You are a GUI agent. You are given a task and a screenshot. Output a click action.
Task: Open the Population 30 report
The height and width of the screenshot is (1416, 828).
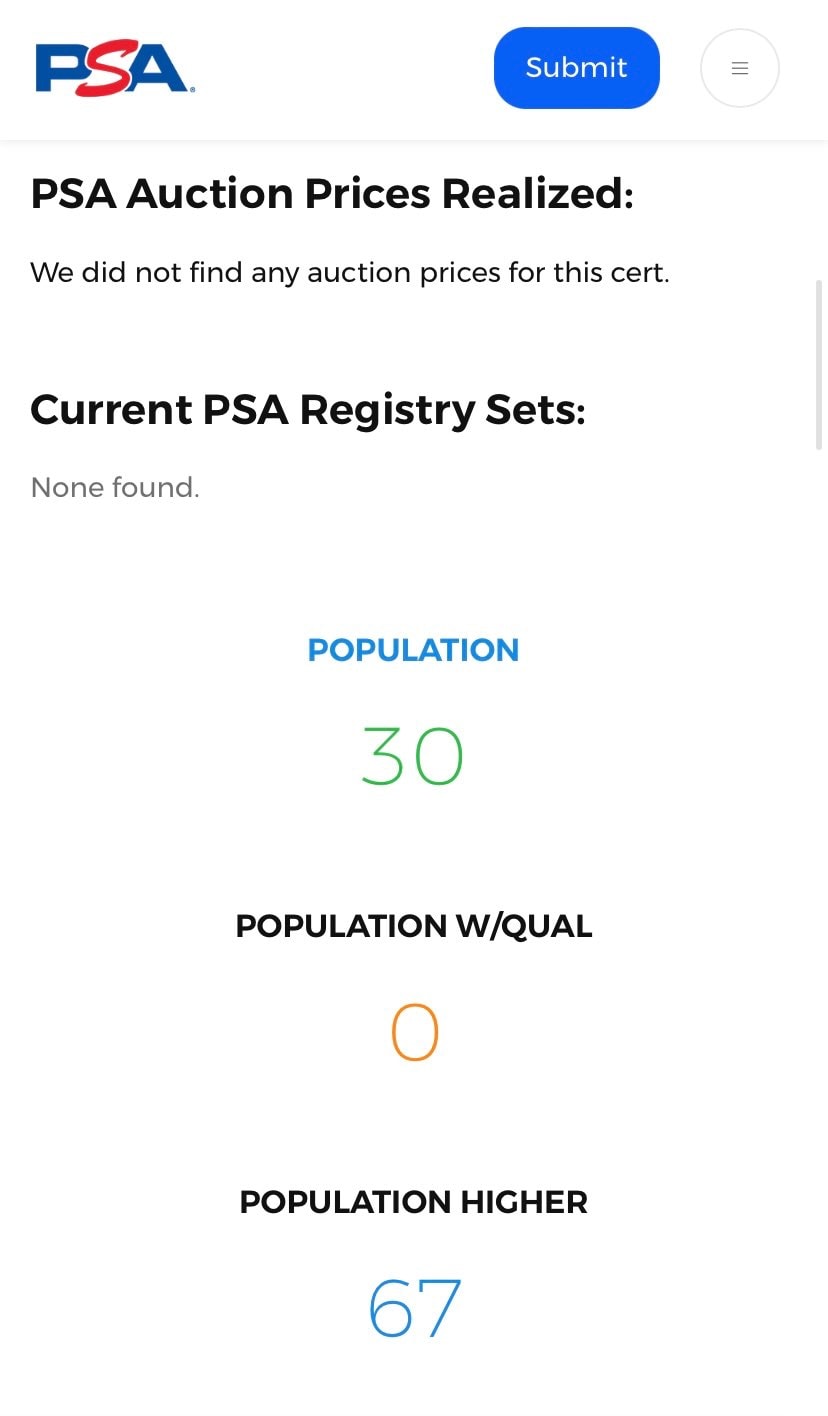(x=413, y=757)
